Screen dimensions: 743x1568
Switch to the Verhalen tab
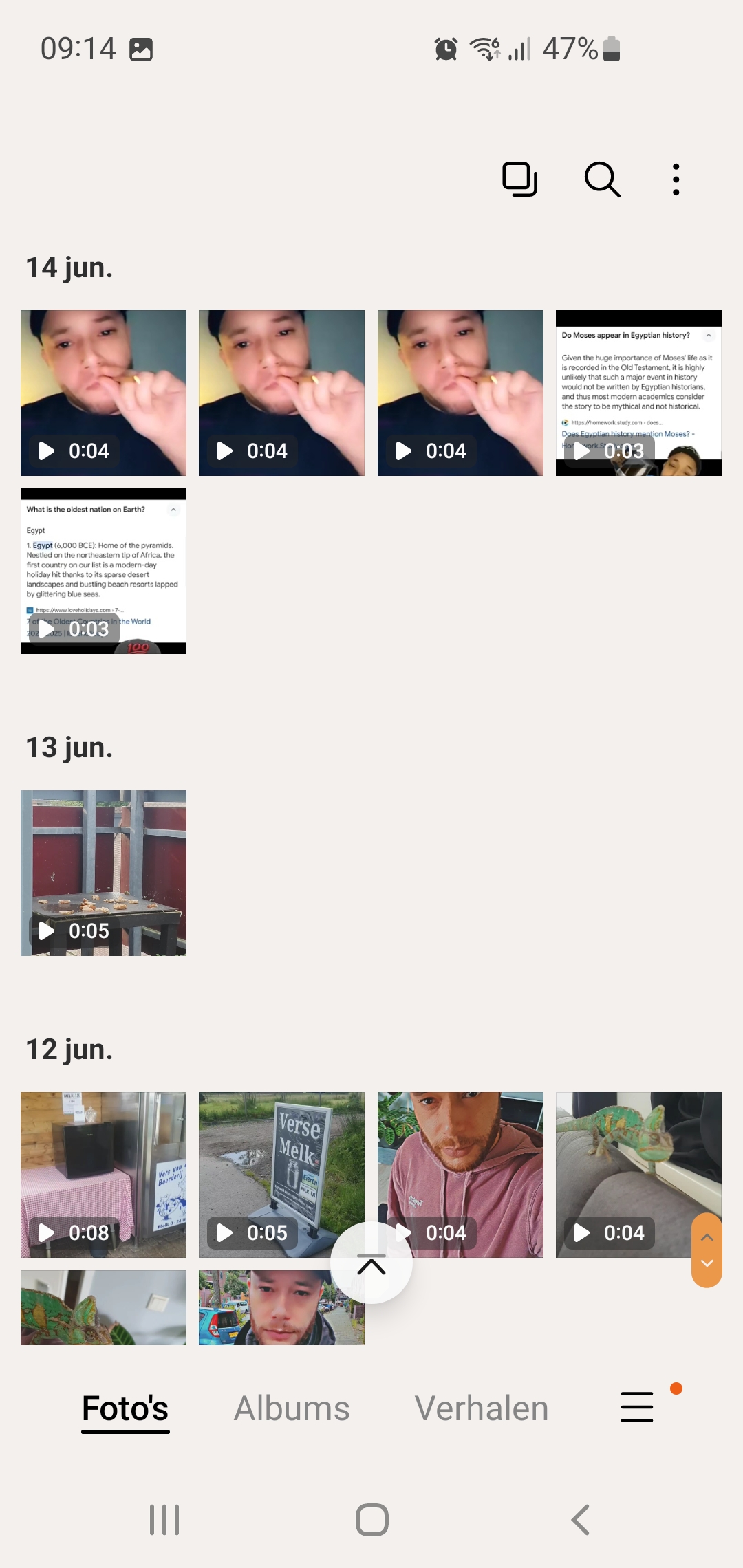coord(482,1408)
